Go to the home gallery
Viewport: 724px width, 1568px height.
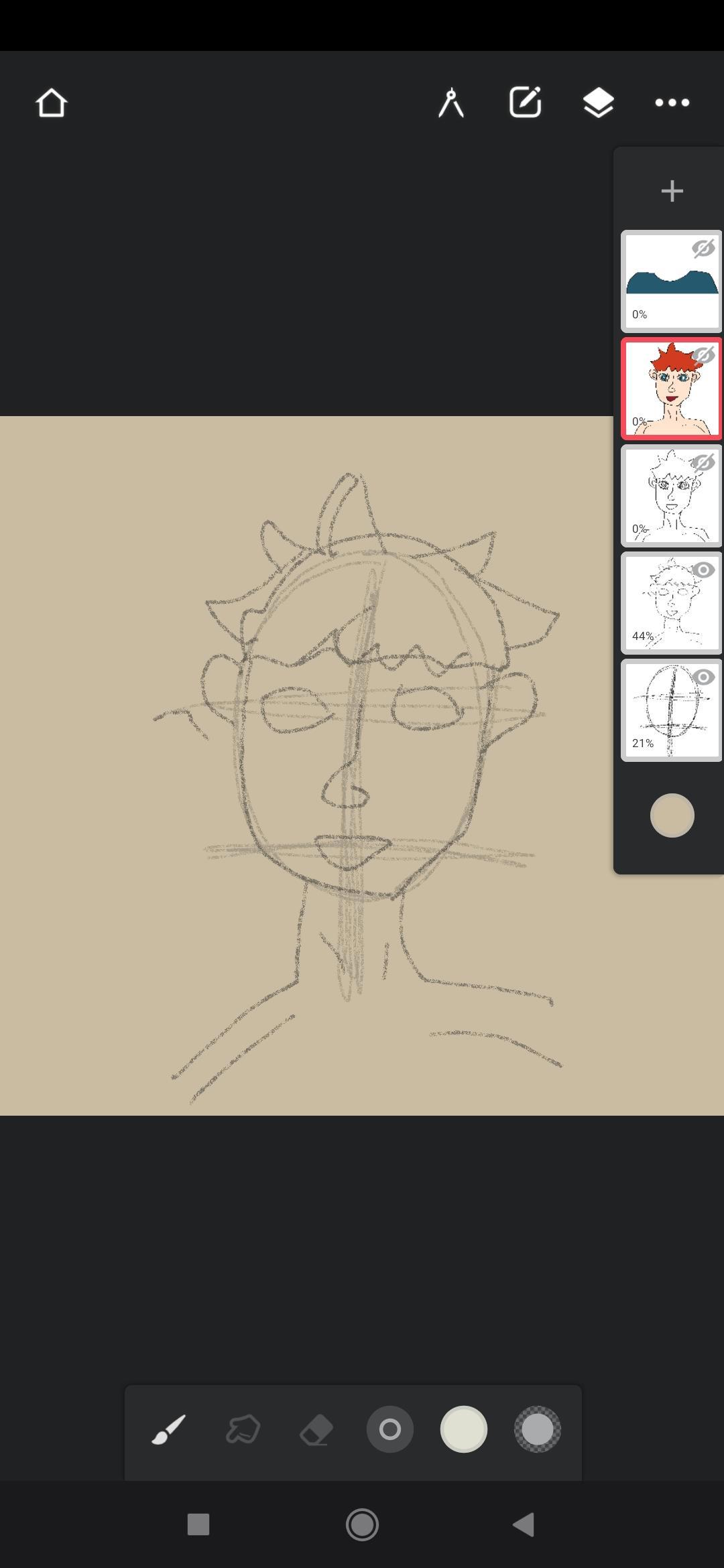[x=52, y=103]
